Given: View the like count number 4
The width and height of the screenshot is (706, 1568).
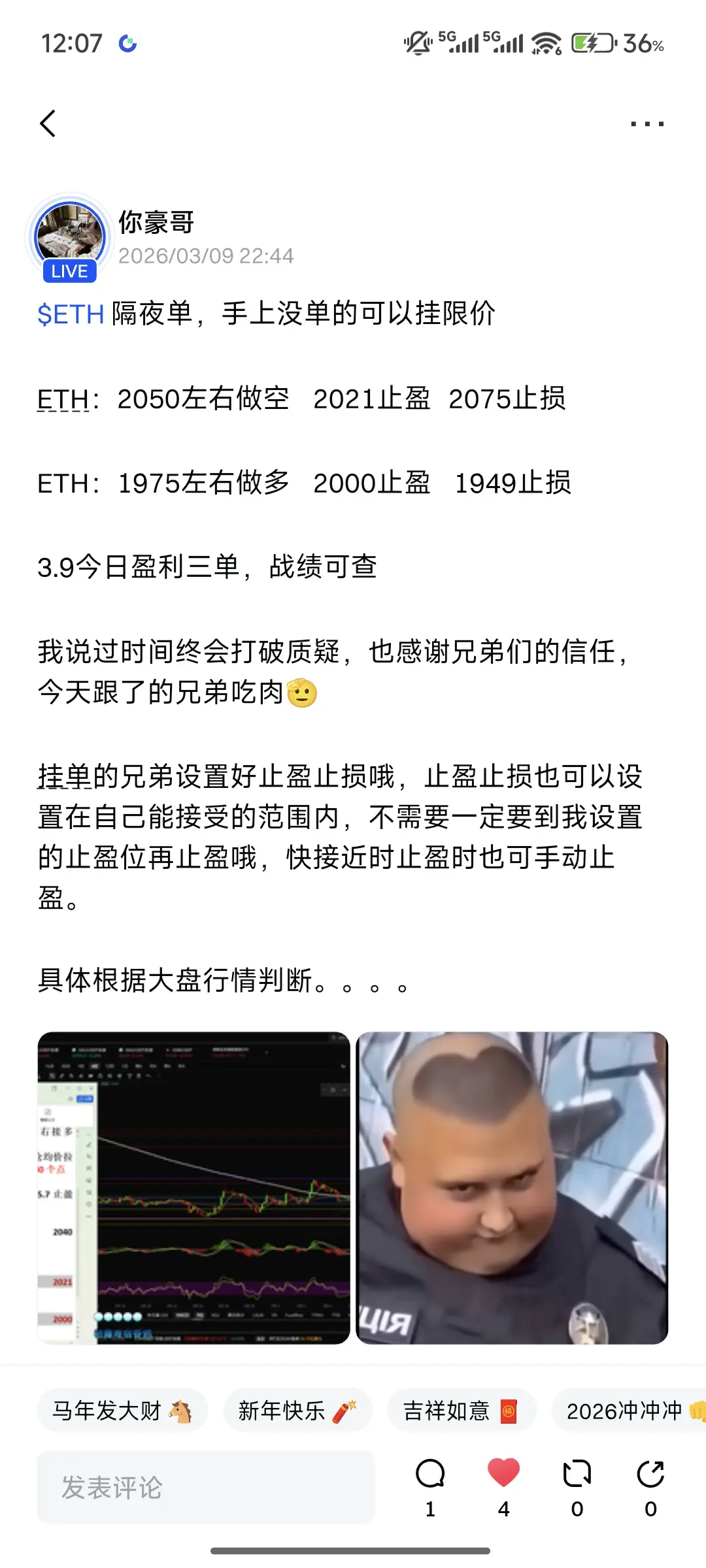Looking at the screenshot, I should [x=502, y=1509].
